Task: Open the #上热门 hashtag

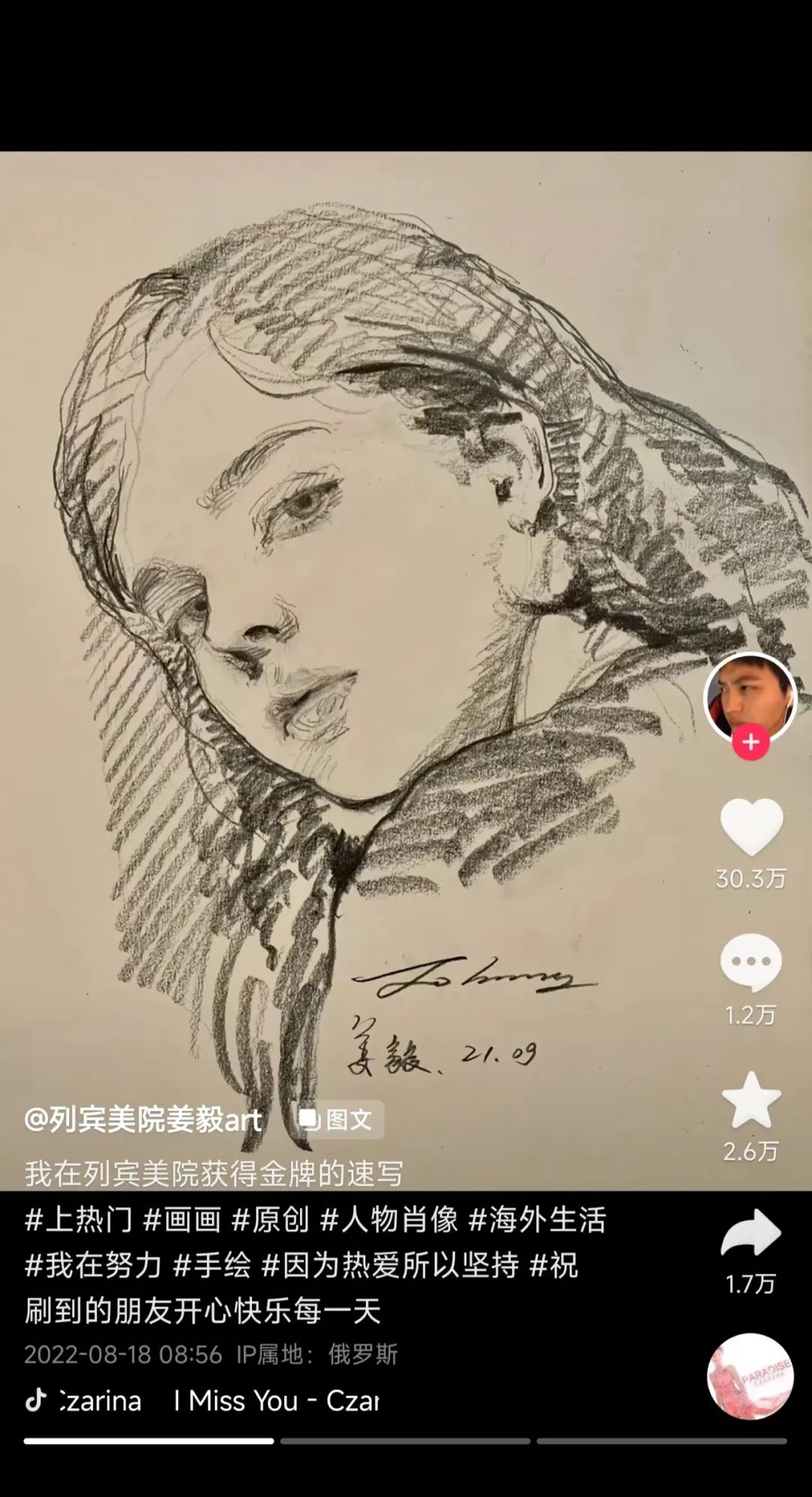Action: [78, 1220]
